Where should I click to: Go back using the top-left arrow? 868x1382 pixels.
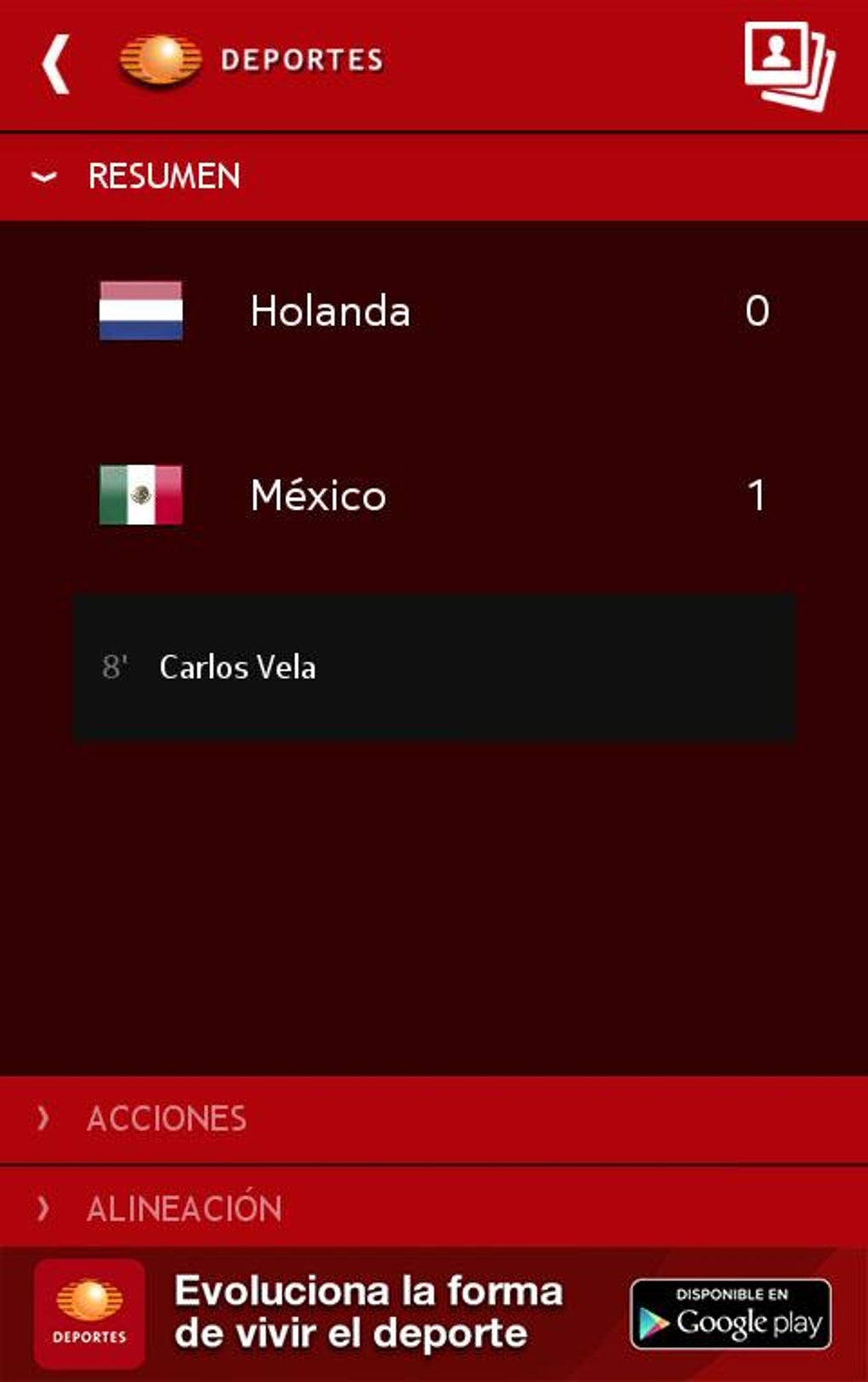pyautogui.click(x=55, y=65)
